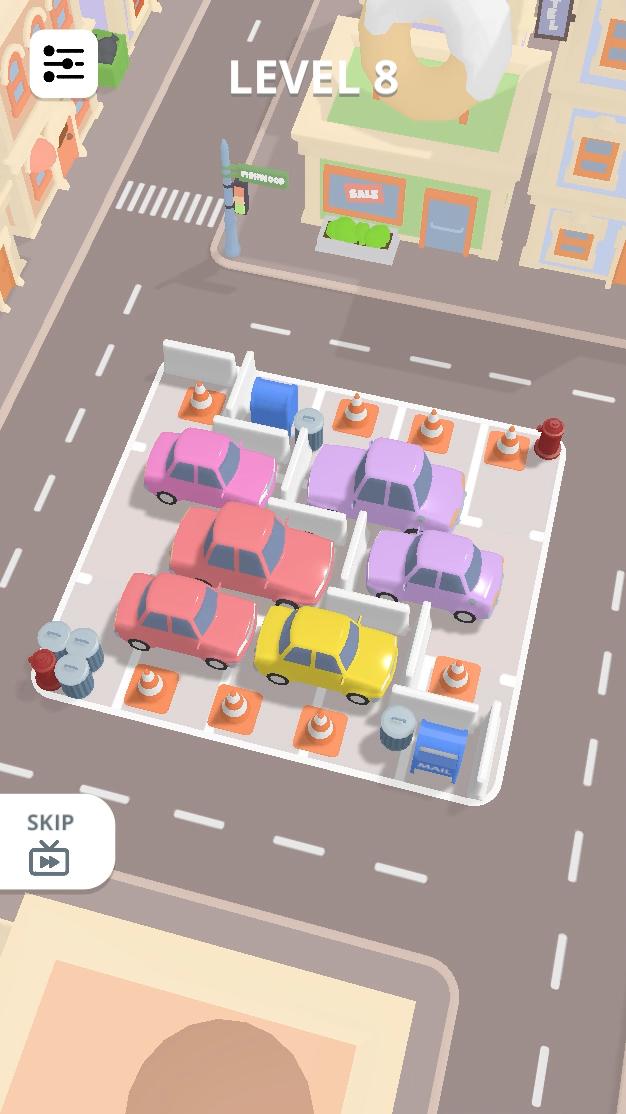The height and width of the screenshot is (1114, 626).
Task: Skip this level with the video ad
Action: (x=52, y=842)
